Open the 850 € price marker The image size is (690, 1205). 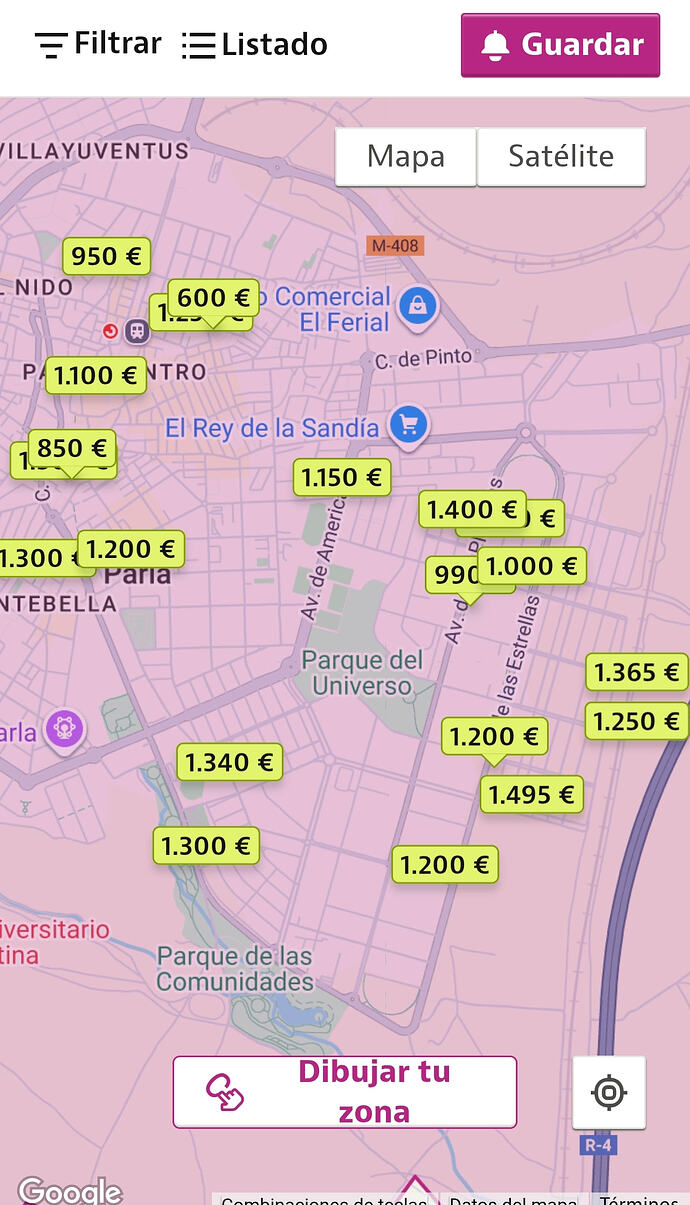pos(72,448)
